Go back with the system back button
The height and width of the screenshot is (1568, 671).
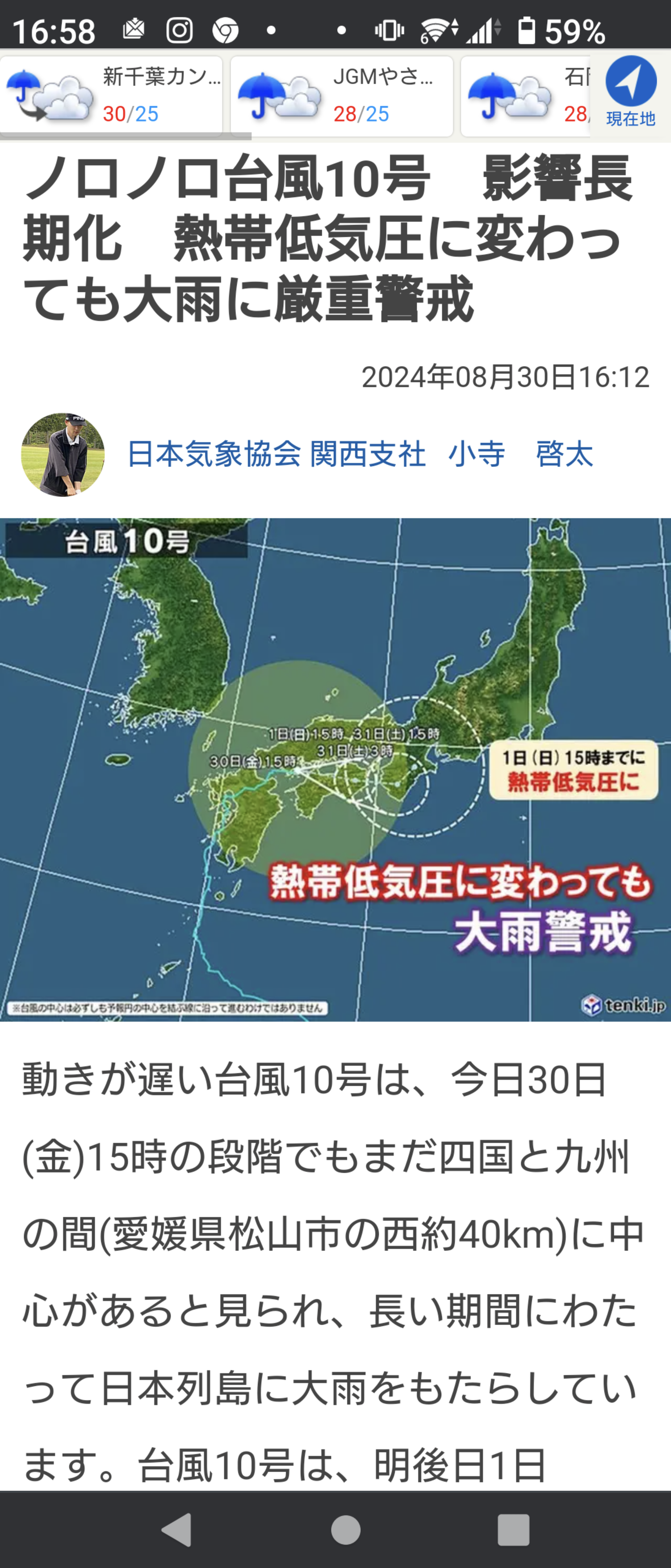click(177, 1529)
